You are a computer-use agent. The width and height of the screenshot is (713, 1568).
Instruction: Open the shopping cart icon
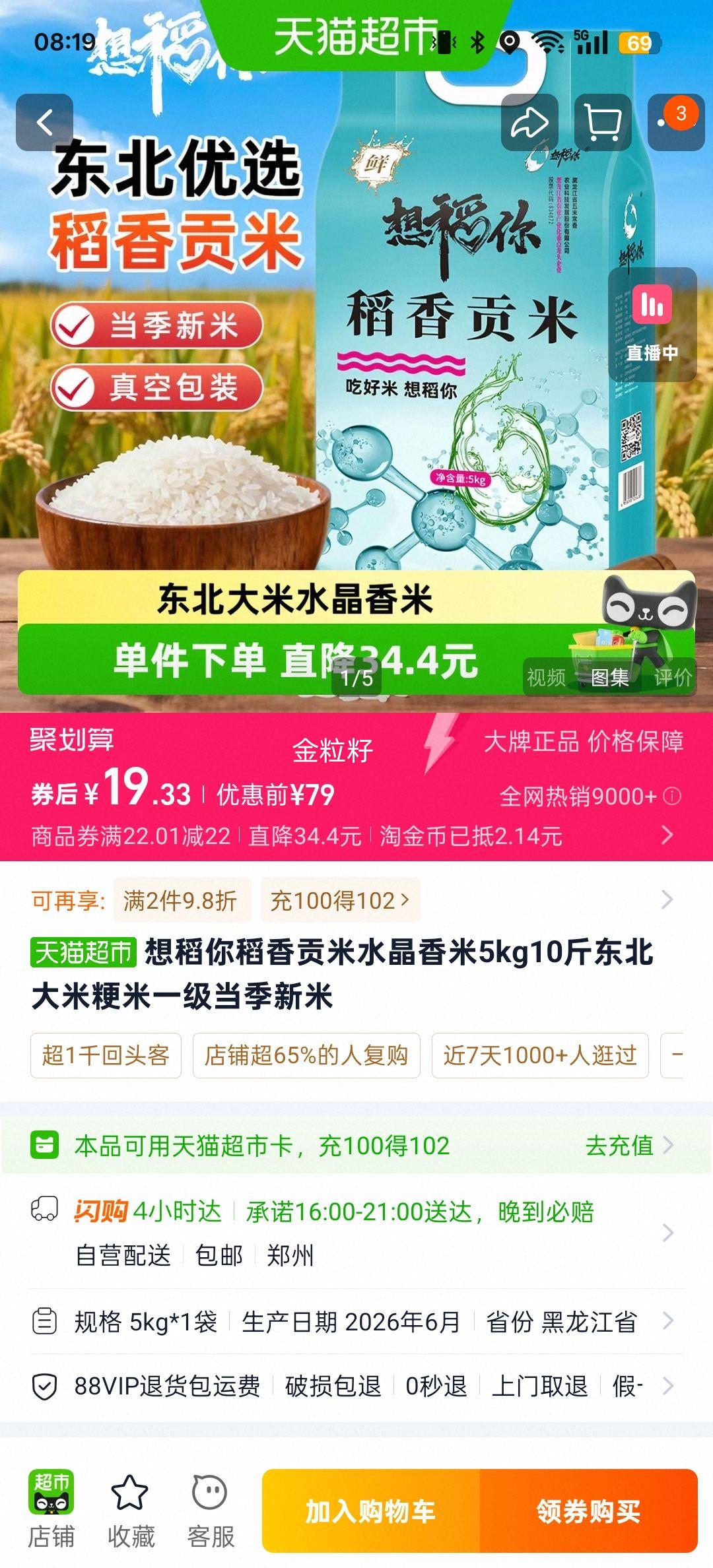tap(603, 123)
